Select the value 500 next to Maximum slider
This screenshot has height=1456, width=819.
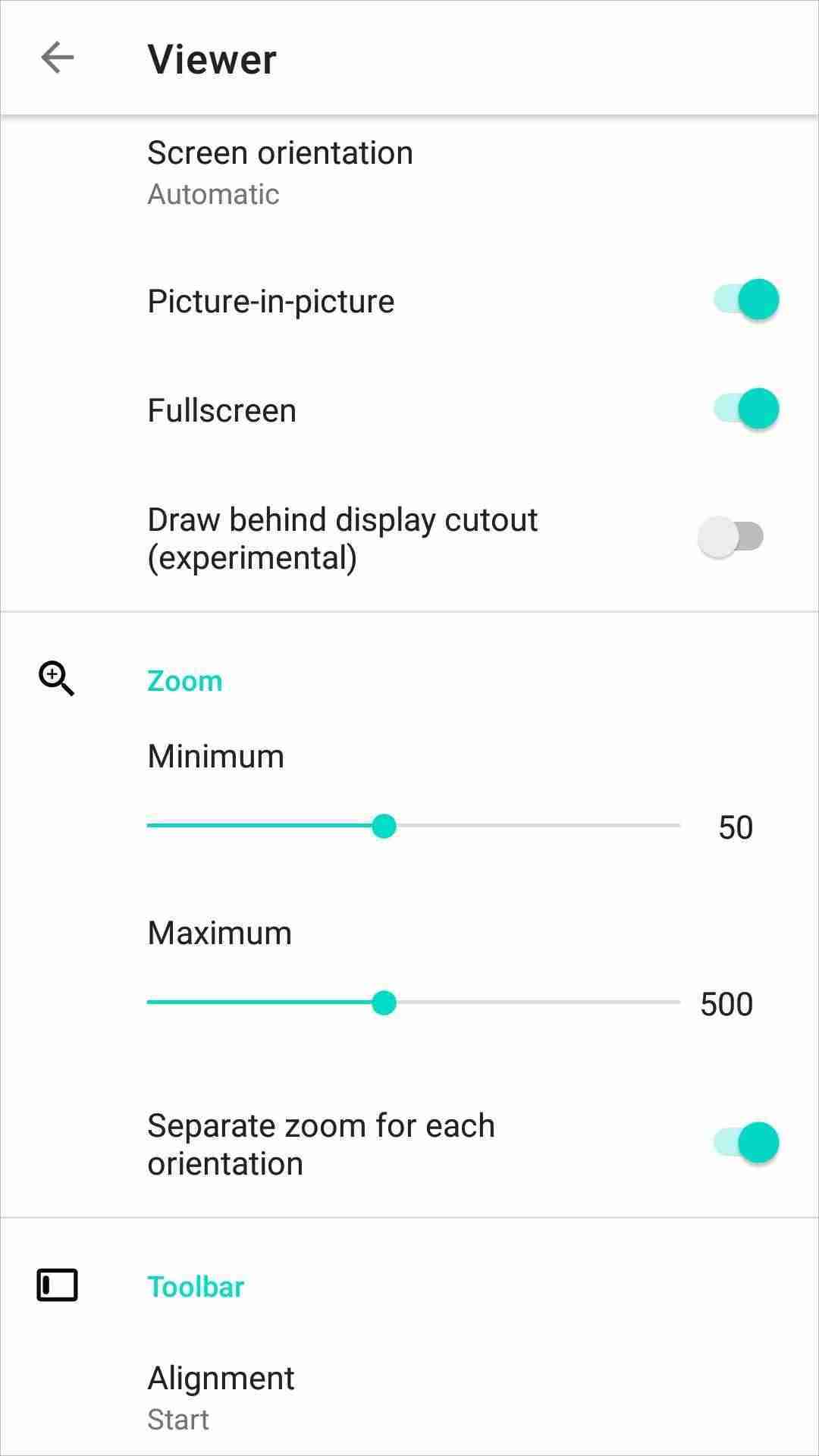click(x=725, y=1004)
